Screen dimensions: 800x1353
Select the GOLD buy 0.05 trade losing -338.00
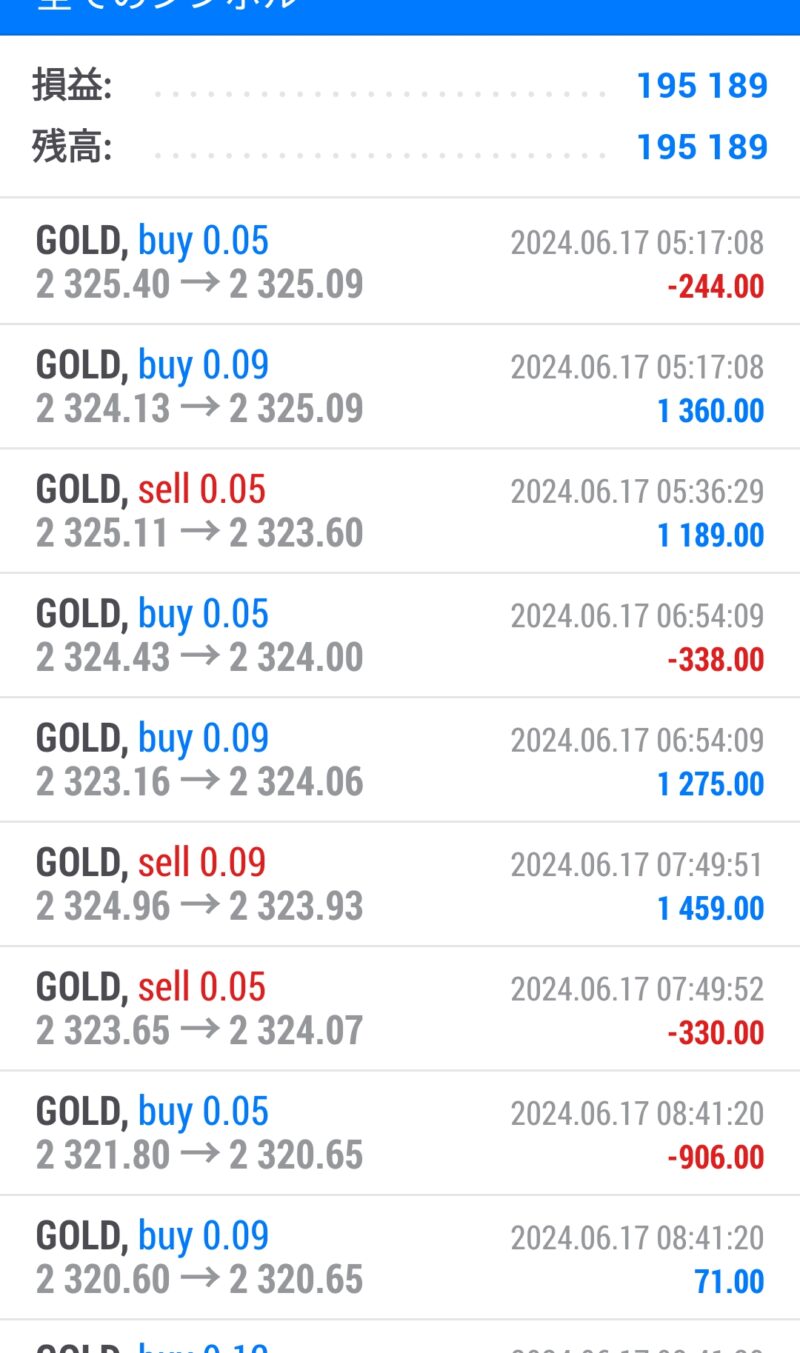(400, 635)
